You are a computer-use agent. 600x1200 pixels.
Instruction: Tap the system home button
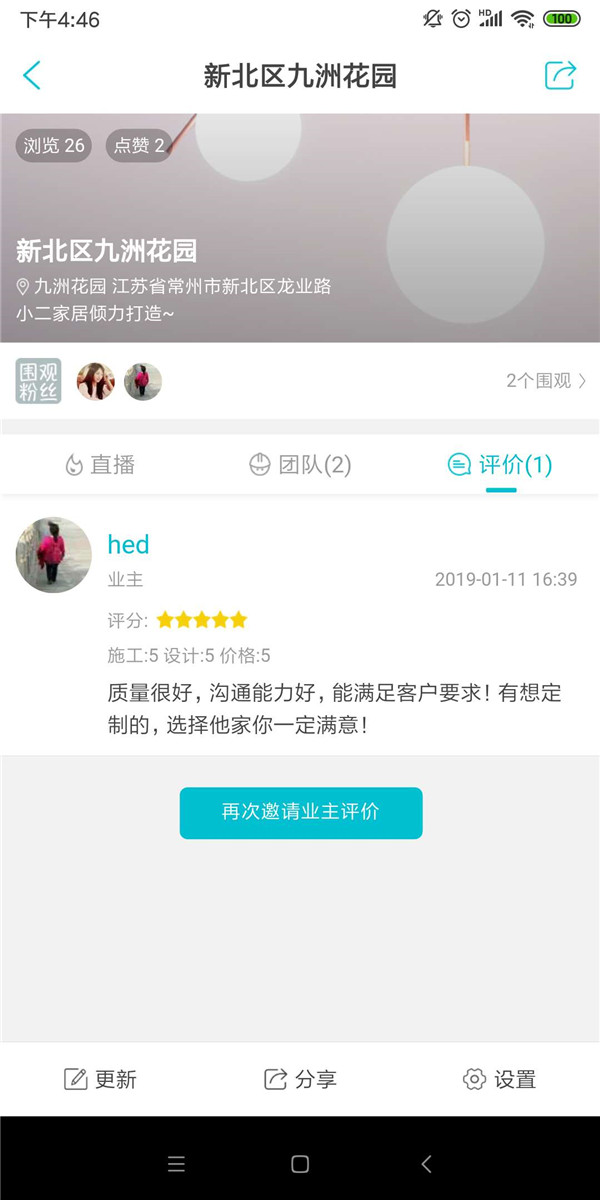click(300, 1164)
